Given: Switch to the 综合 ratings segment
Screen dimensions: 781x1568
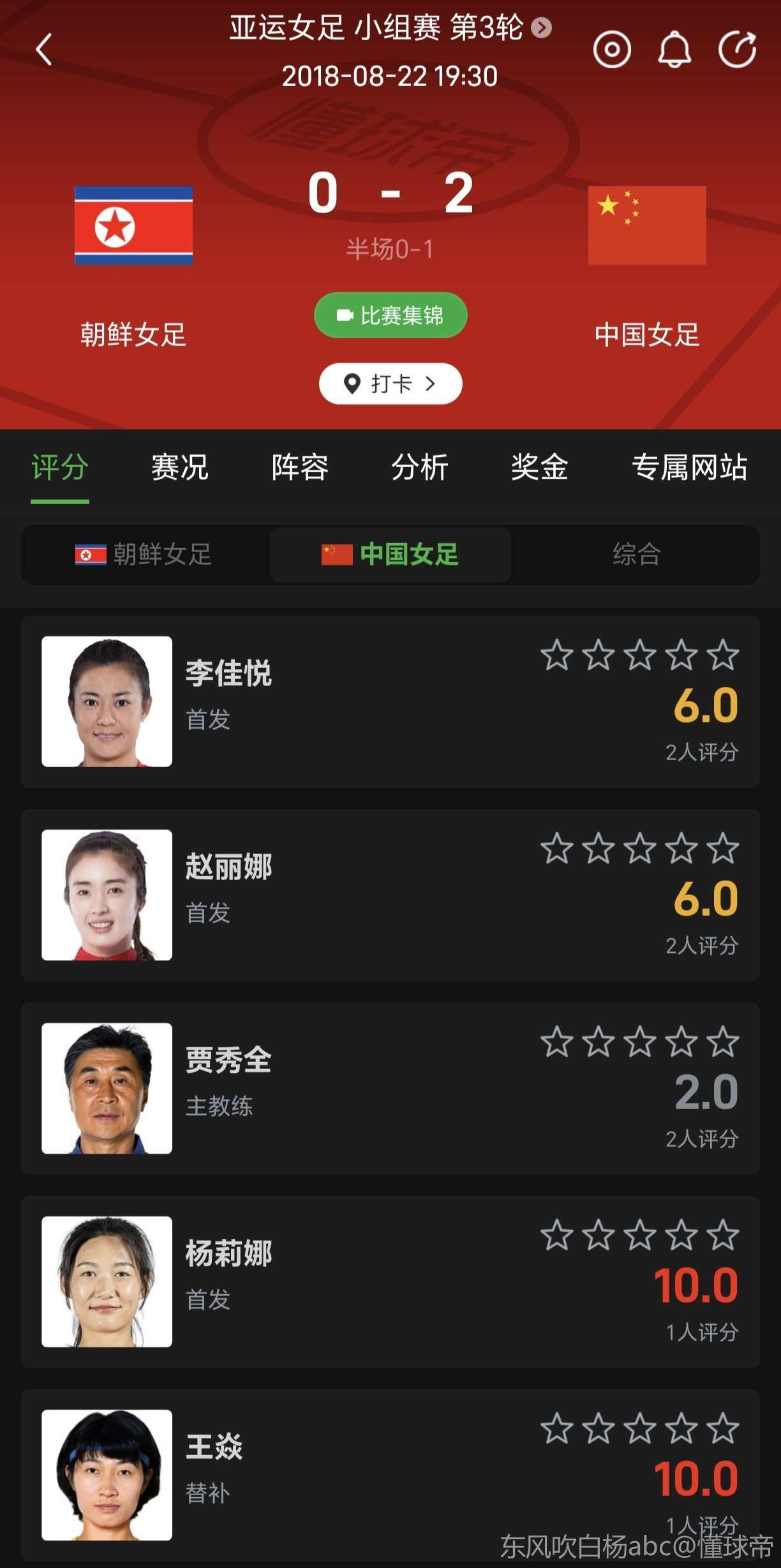Looking at the screenshot, I should pyautogui.click(x=636, y=554).
